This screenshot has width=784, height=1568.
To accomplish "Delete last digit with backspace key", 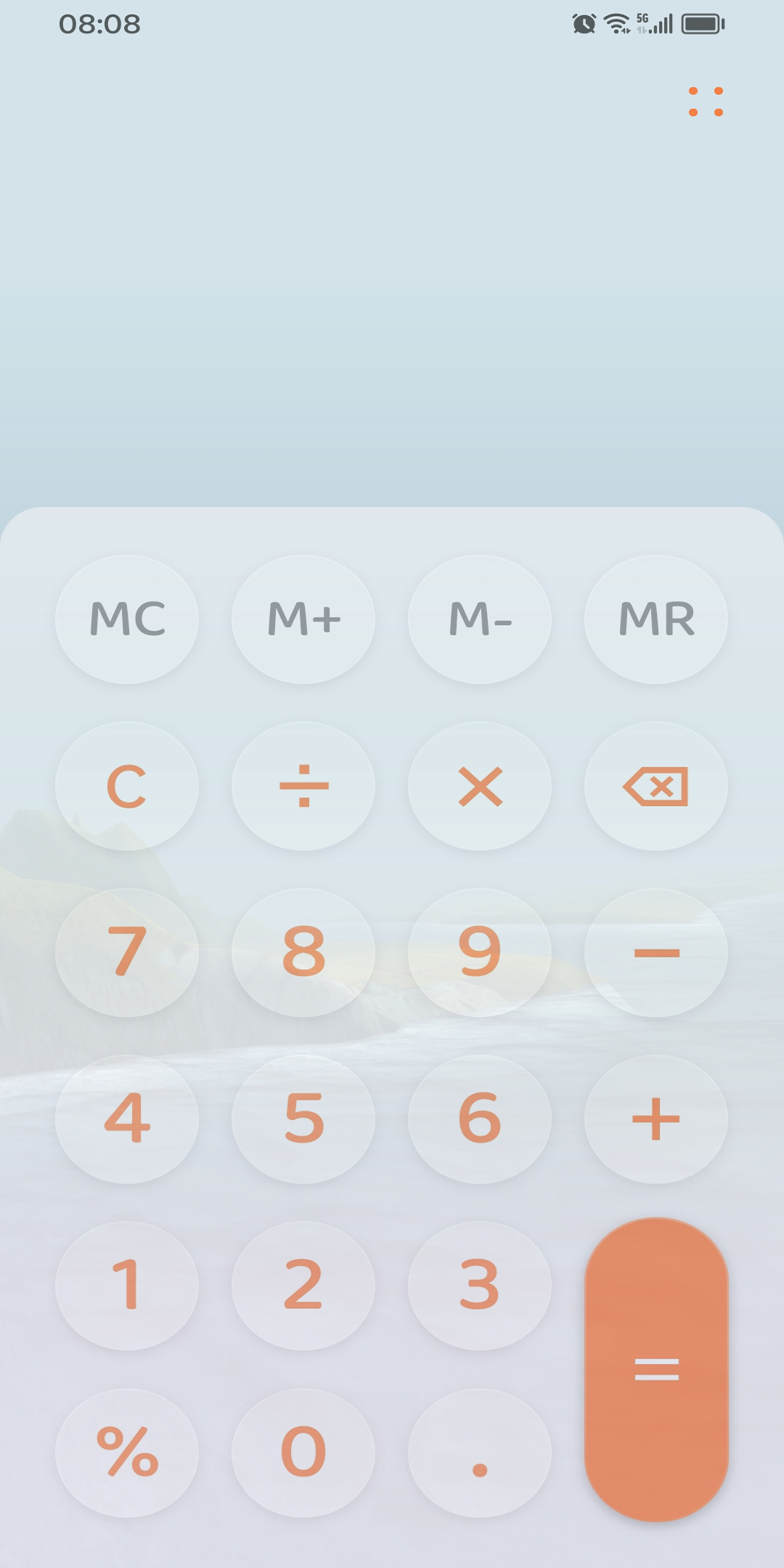I will click(656, 786).
